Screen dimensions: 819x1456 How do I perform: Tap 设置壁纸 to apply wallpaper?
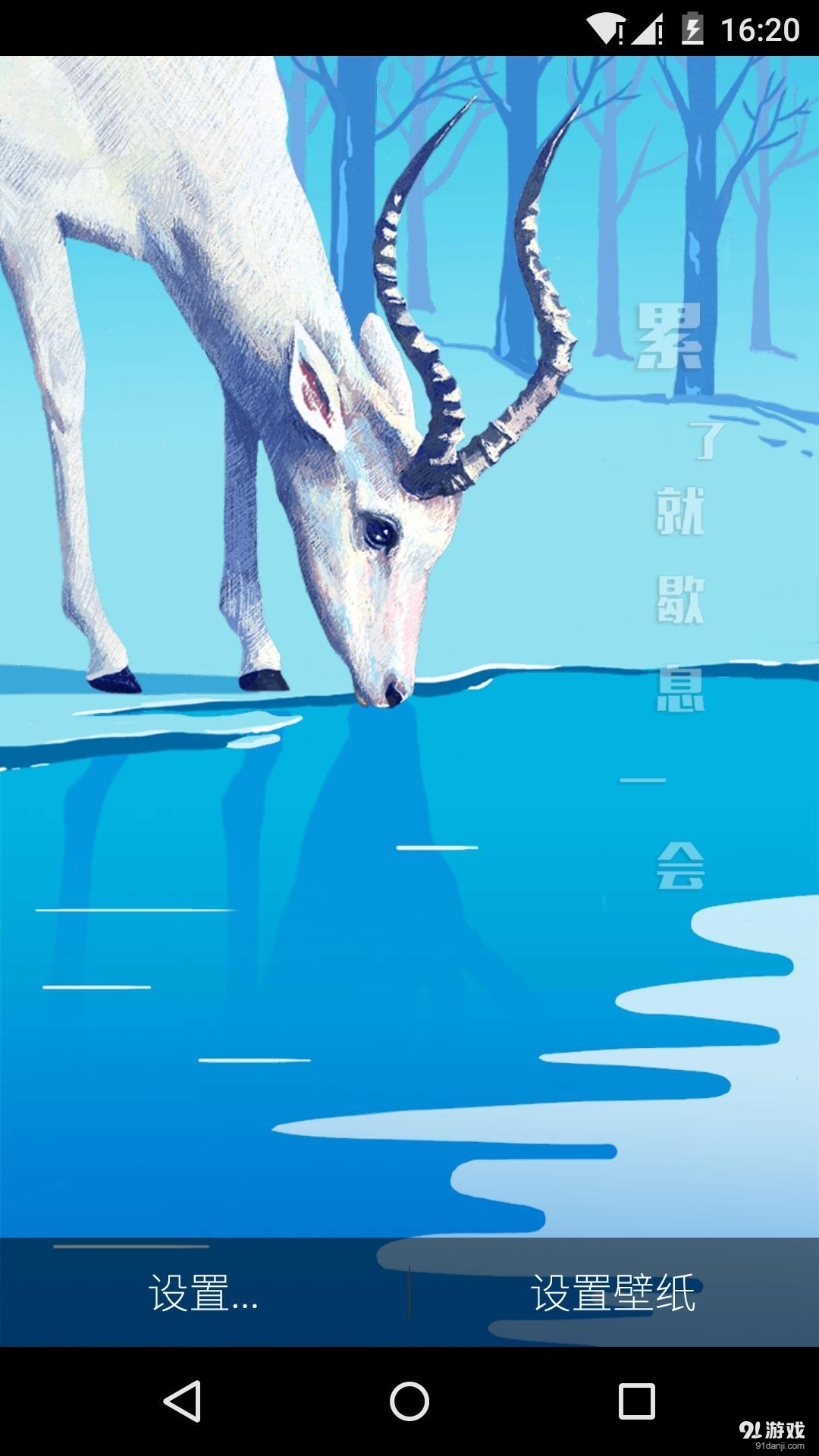tap(613, 1293)
